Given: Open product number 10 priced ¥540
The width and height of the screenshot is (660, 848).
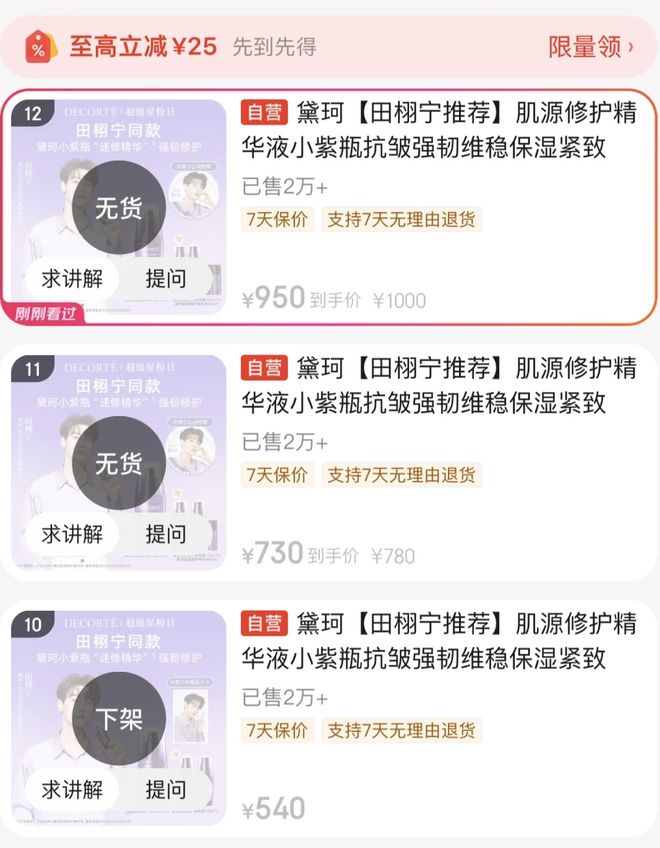Looking at the screenshot, I should [x=440, y=641].
